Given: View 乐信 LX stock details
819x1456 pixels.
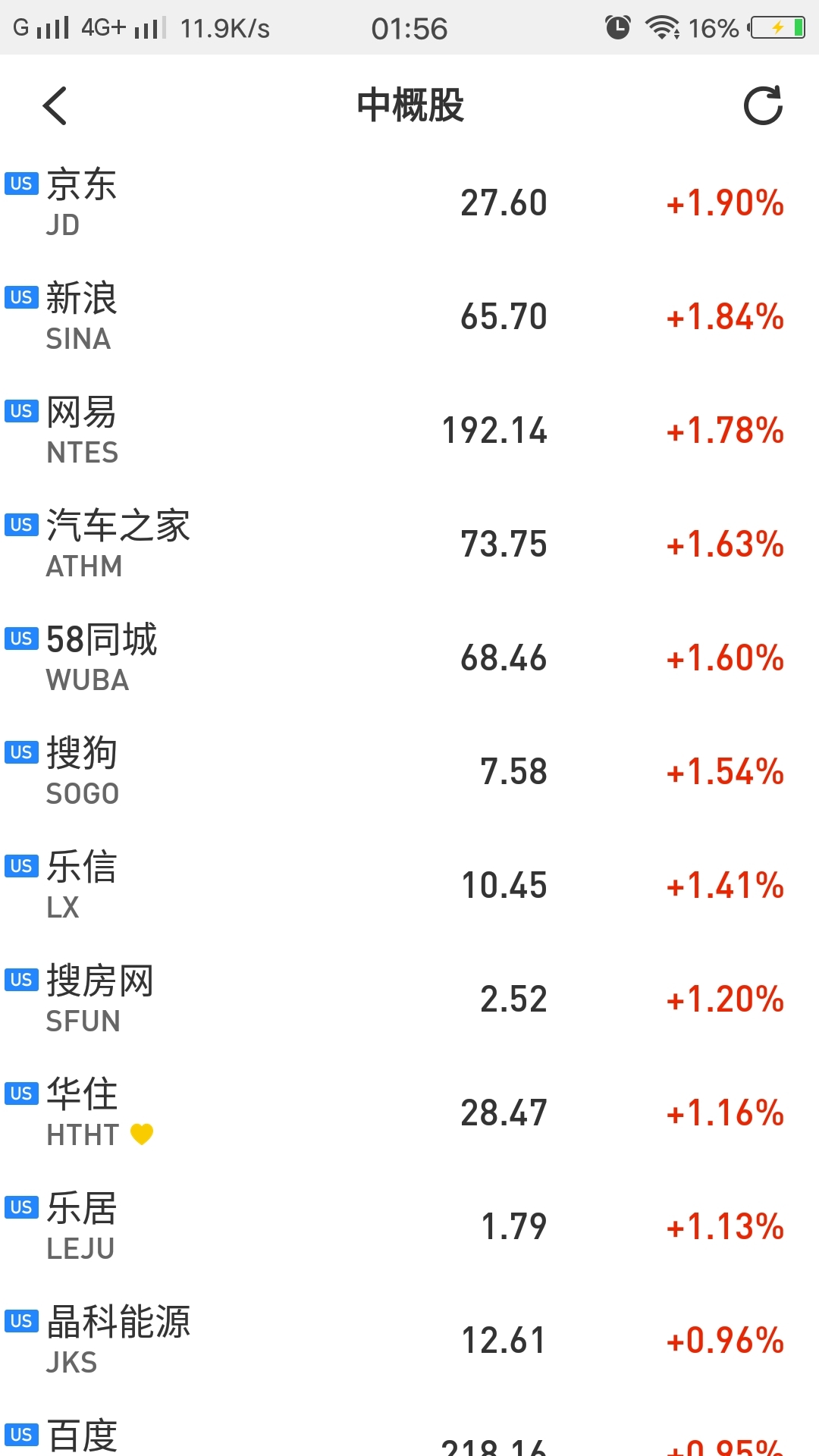Looking at the screenshot, I should pyautogui.click(x=409, y=886).
